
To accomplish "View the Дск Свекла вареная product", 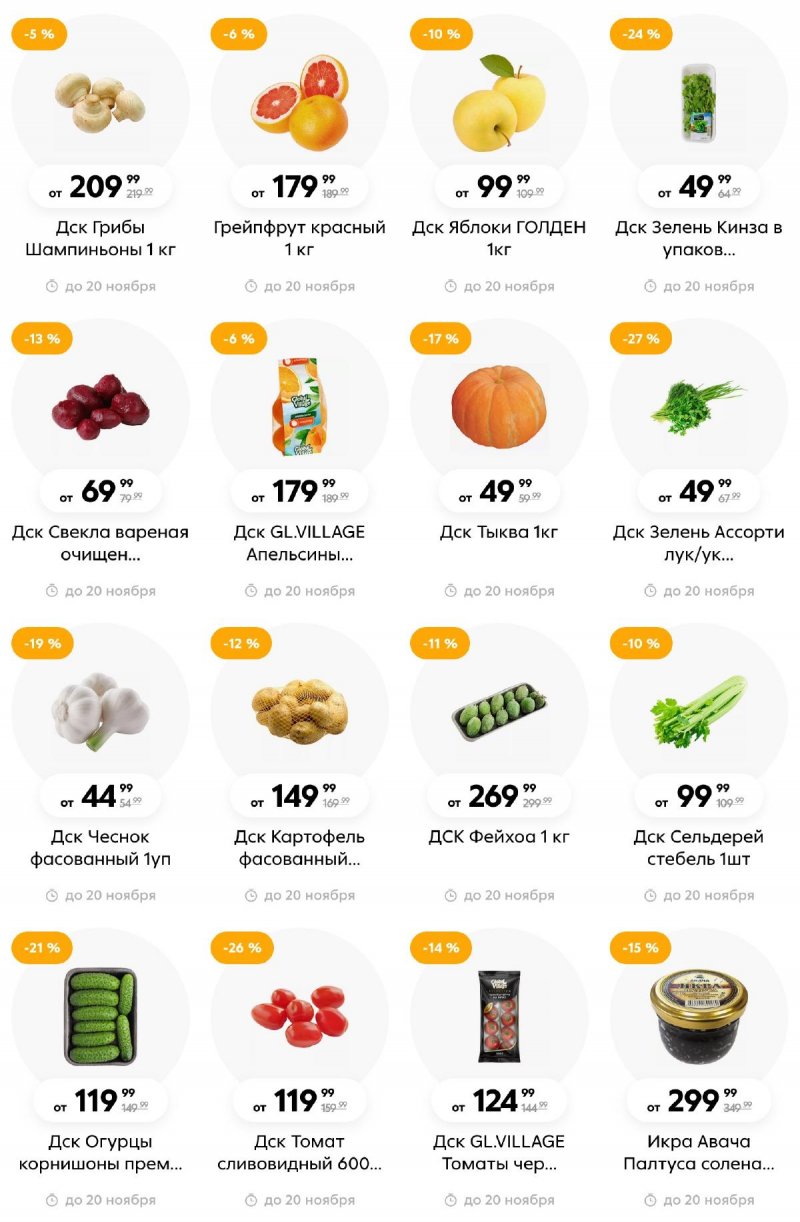I will (100, 405).
